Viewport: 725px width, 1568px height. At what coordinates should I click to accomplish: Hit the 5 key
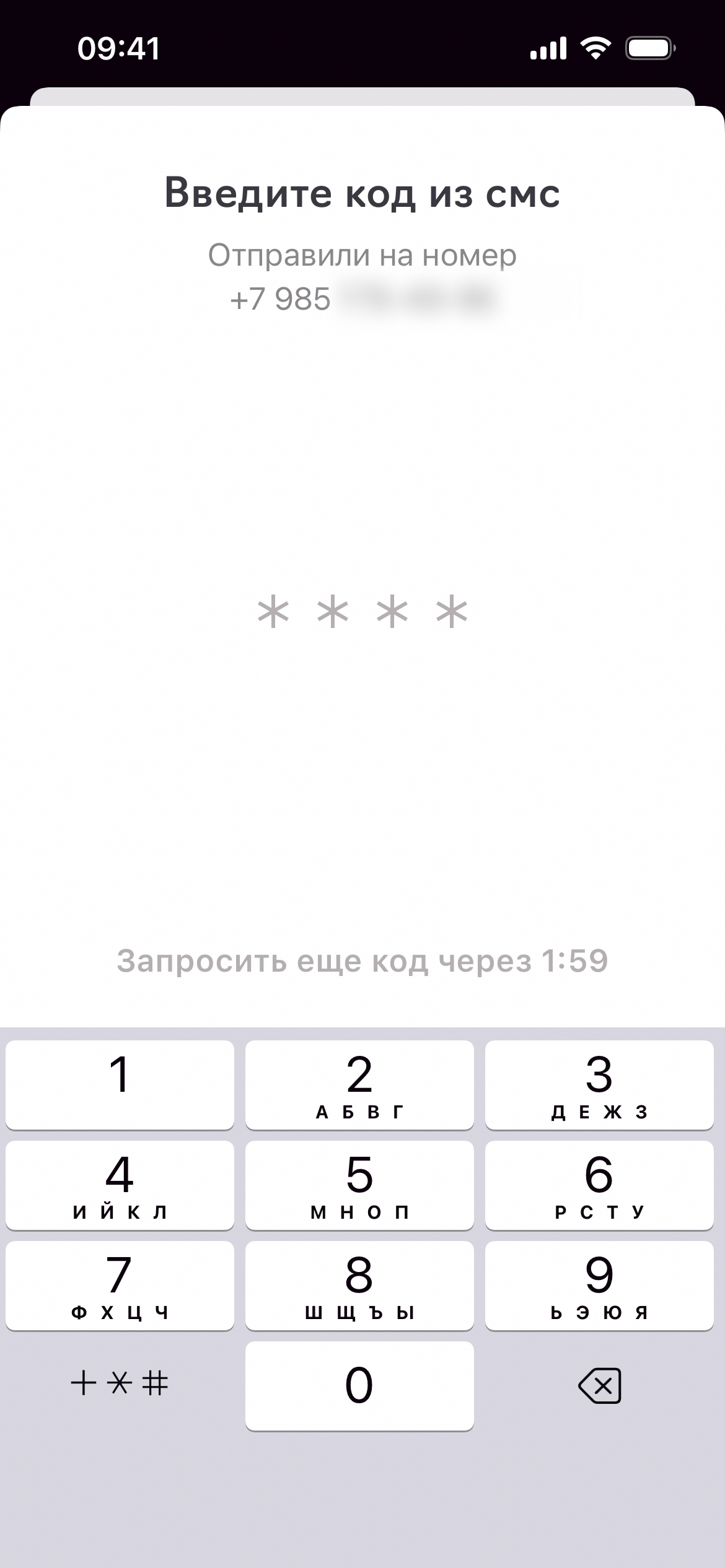(359, 1185)
